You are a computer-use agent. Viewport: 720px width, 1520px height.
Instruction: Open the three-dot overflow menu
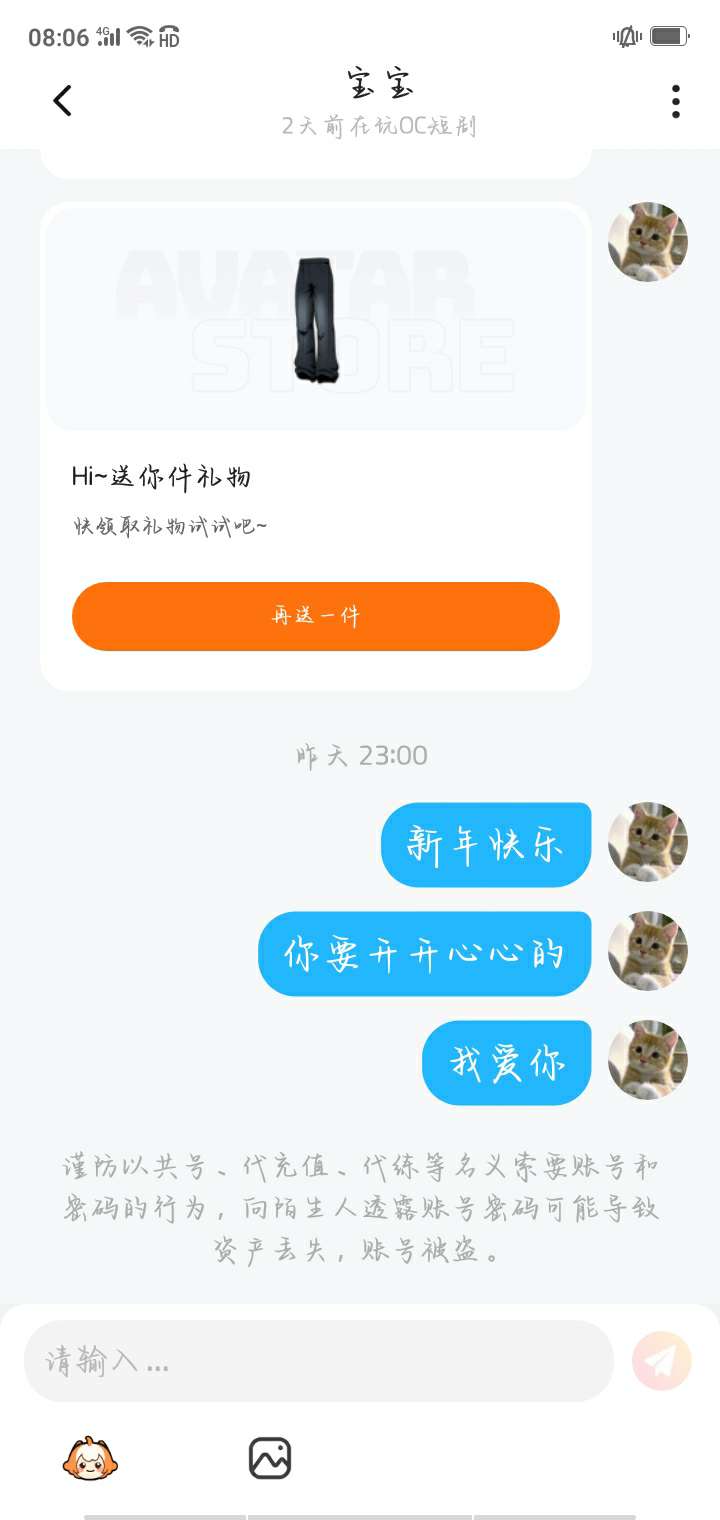(x=676, y=101)
